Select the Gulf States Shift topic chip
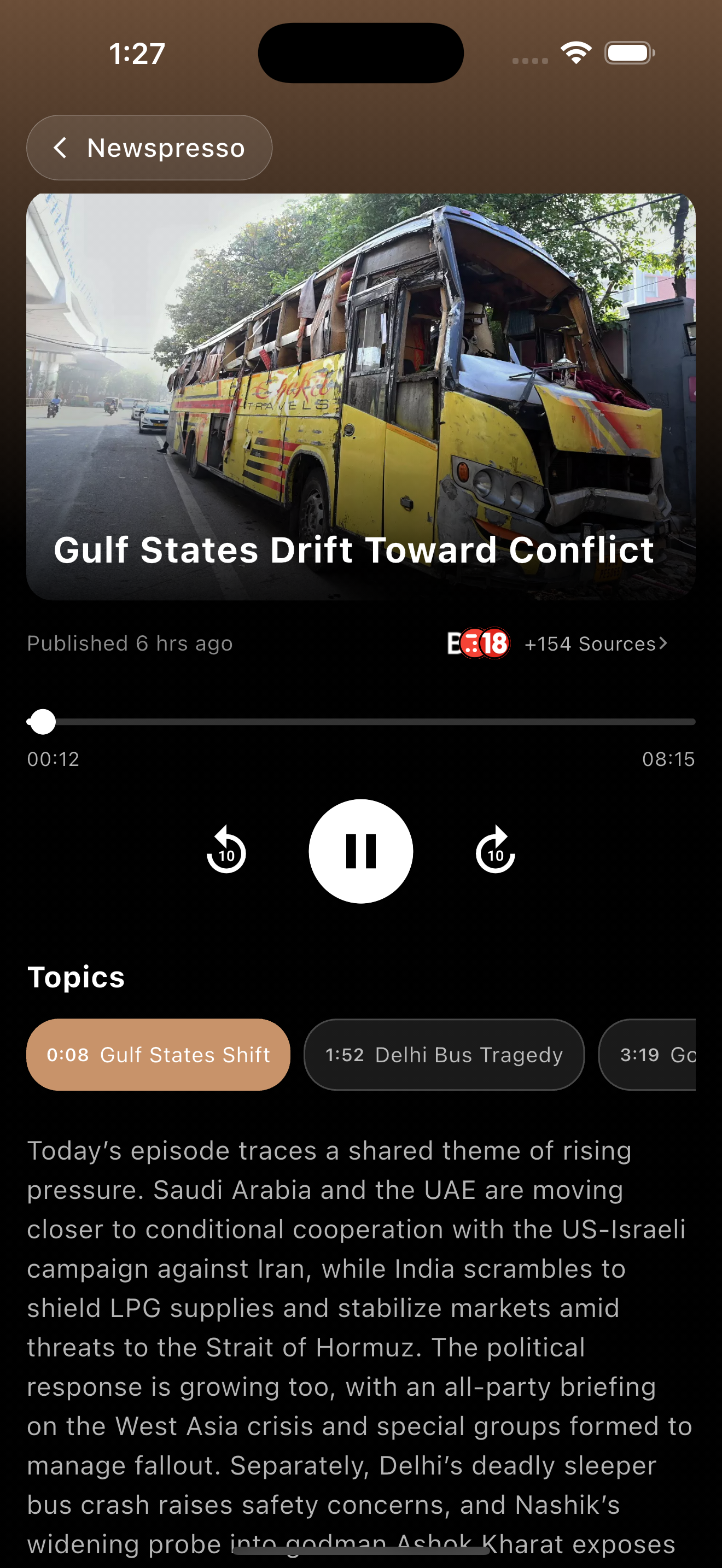The image size is (722, 1568). 157,1054
